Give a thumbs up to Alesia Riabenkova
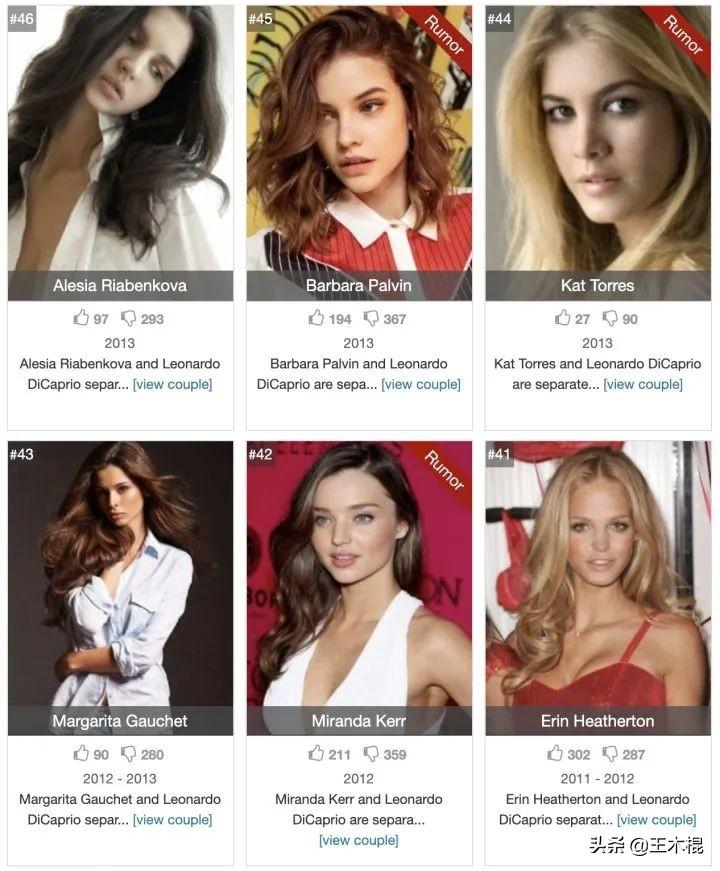720x871 pixels. tap(82, 318)
